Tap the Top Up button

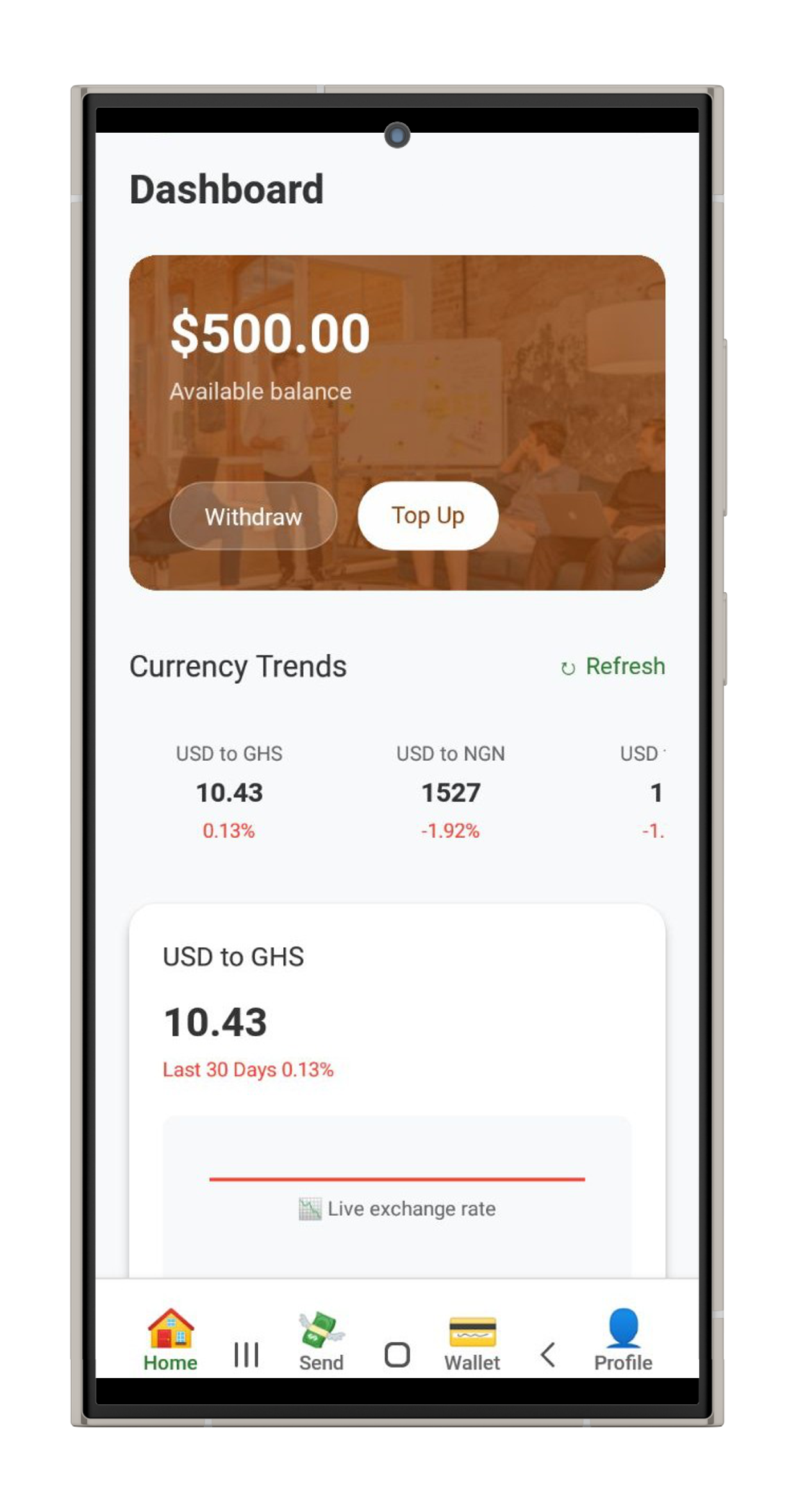point(428,516)
